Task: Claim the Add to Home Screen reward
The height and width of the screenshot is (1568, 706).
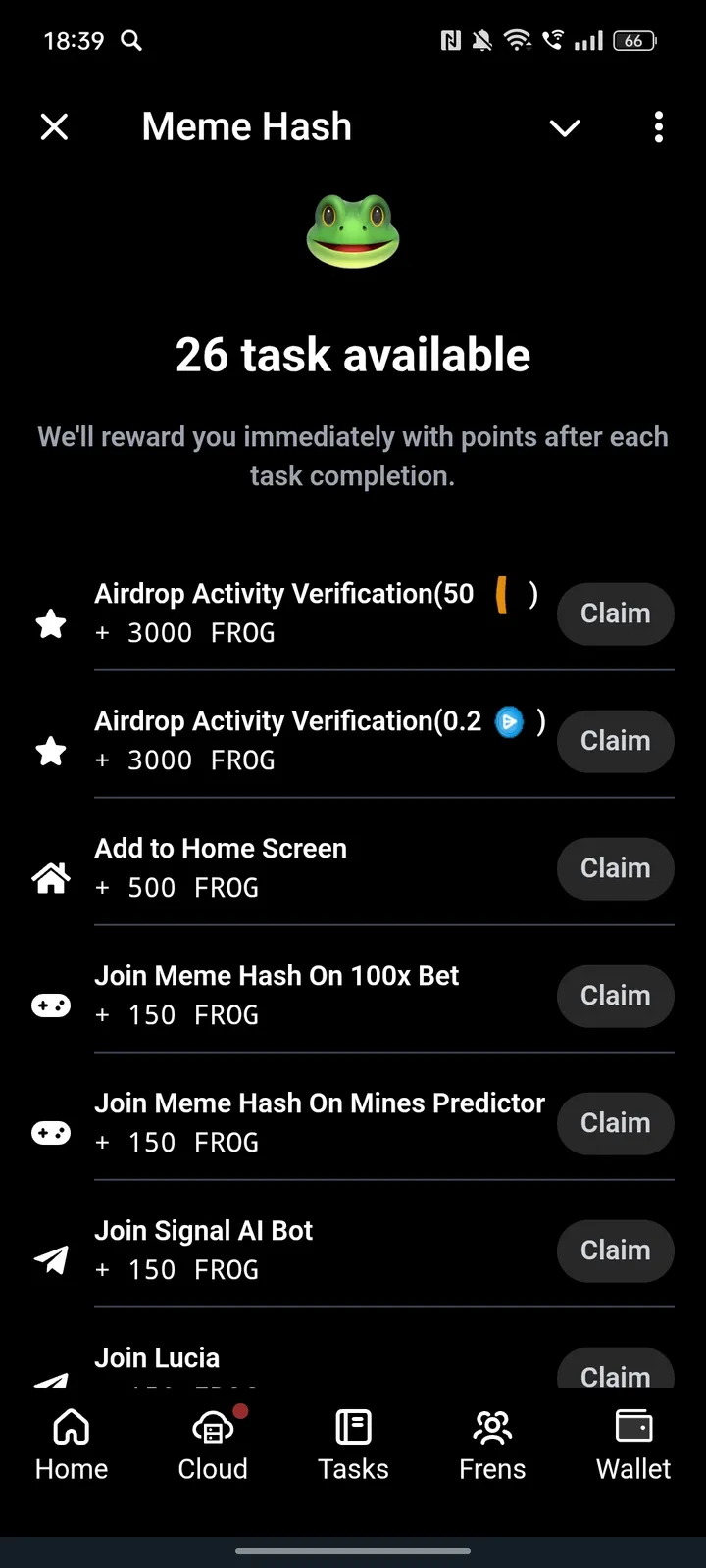Action: tap(615, 868)
